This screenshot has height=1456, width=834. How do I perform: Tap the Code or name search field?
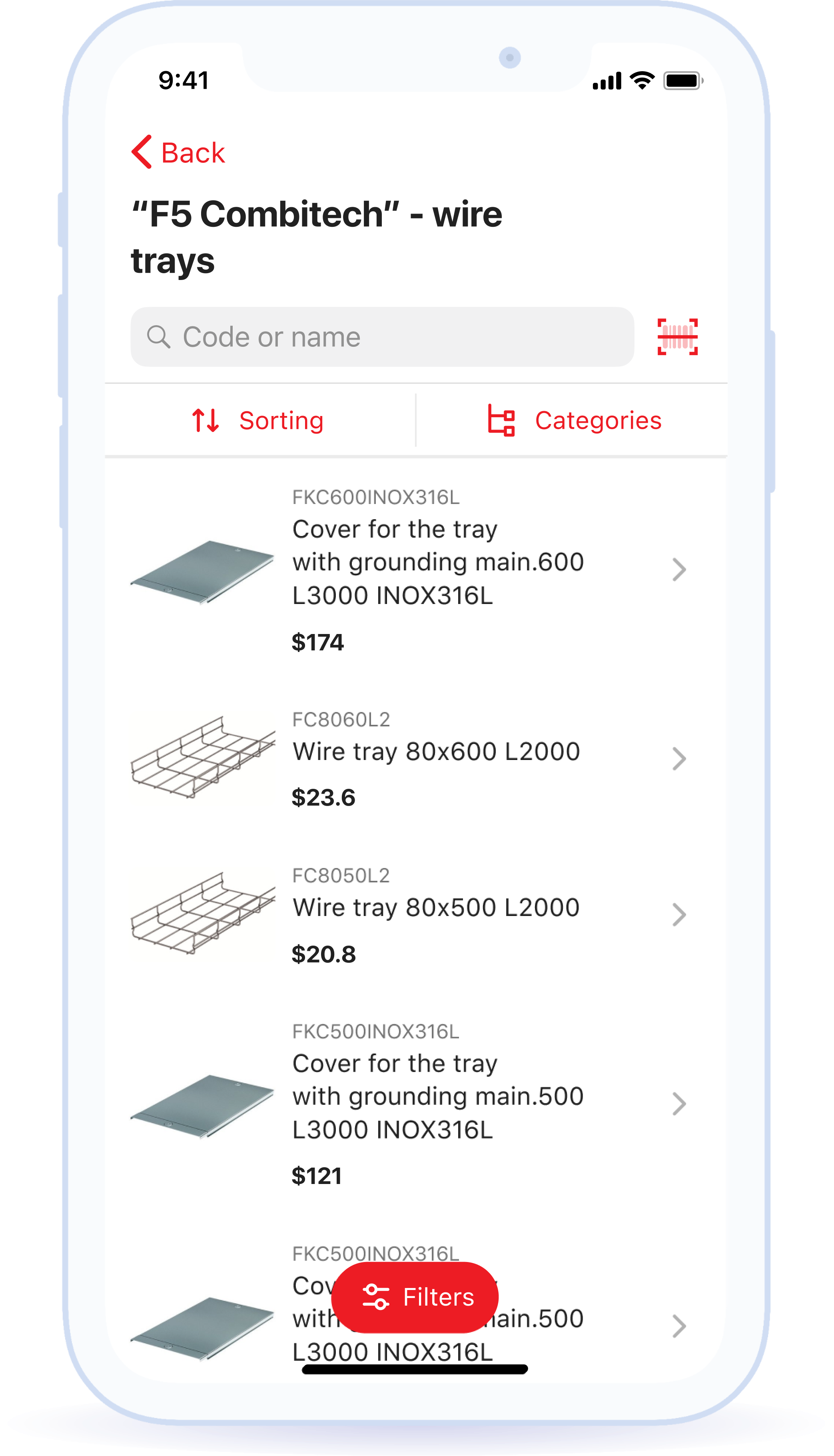[382, 337]
